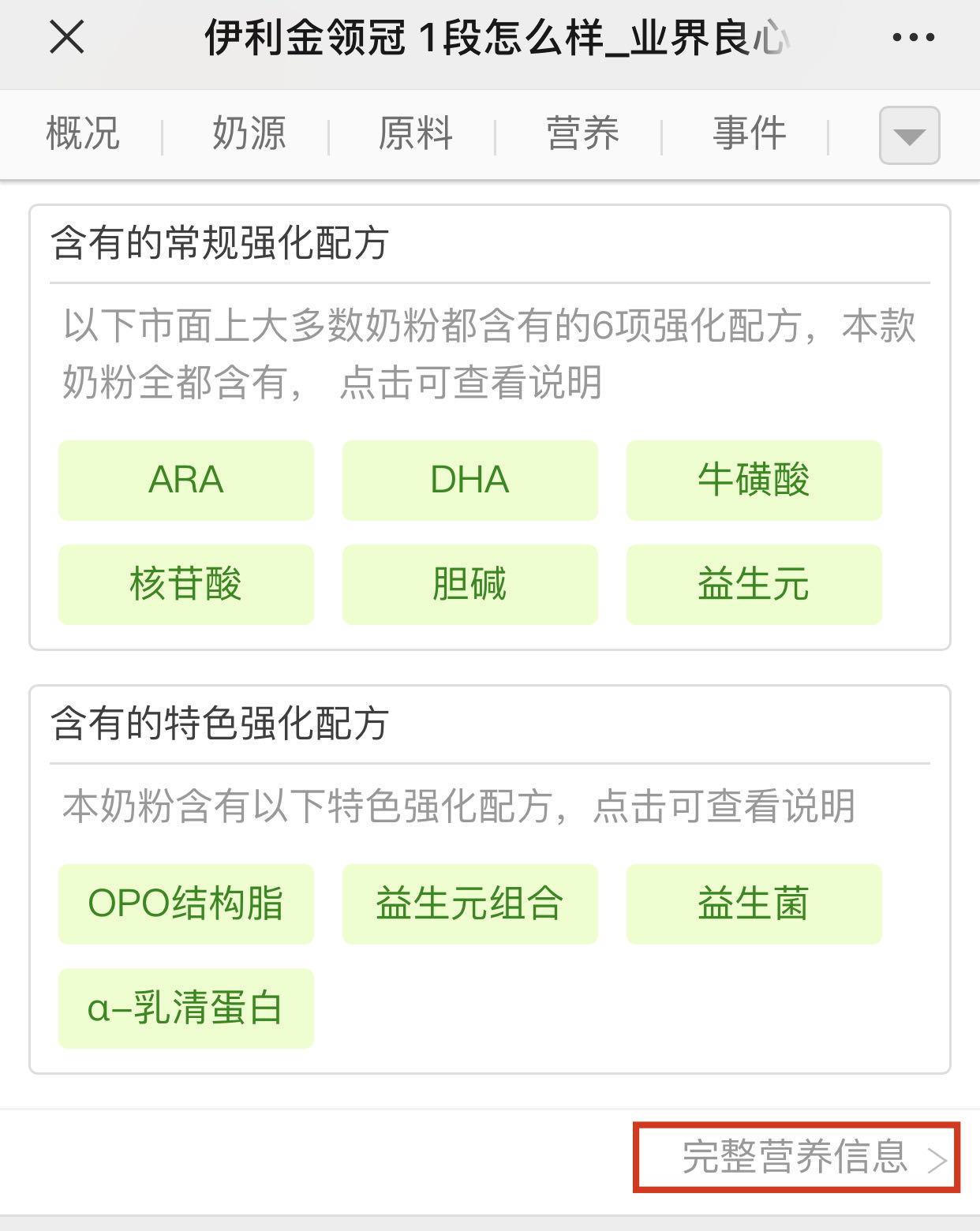This screenshot has height=1231, width=980.
Task: Open the 益生元 explanation
Action: pos(754,584)
